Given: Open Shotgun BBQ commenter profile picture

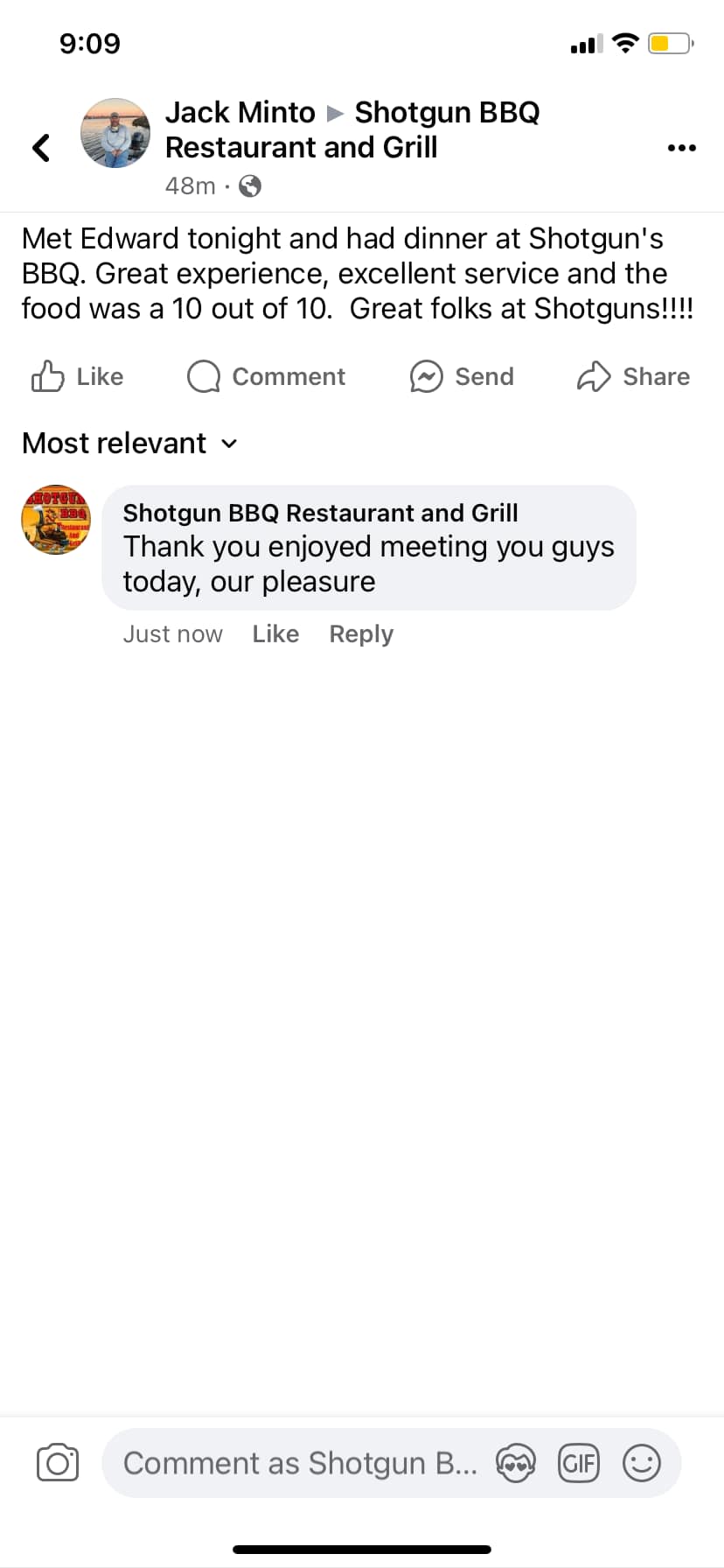Looking at the screenshot, I should 56,520.
